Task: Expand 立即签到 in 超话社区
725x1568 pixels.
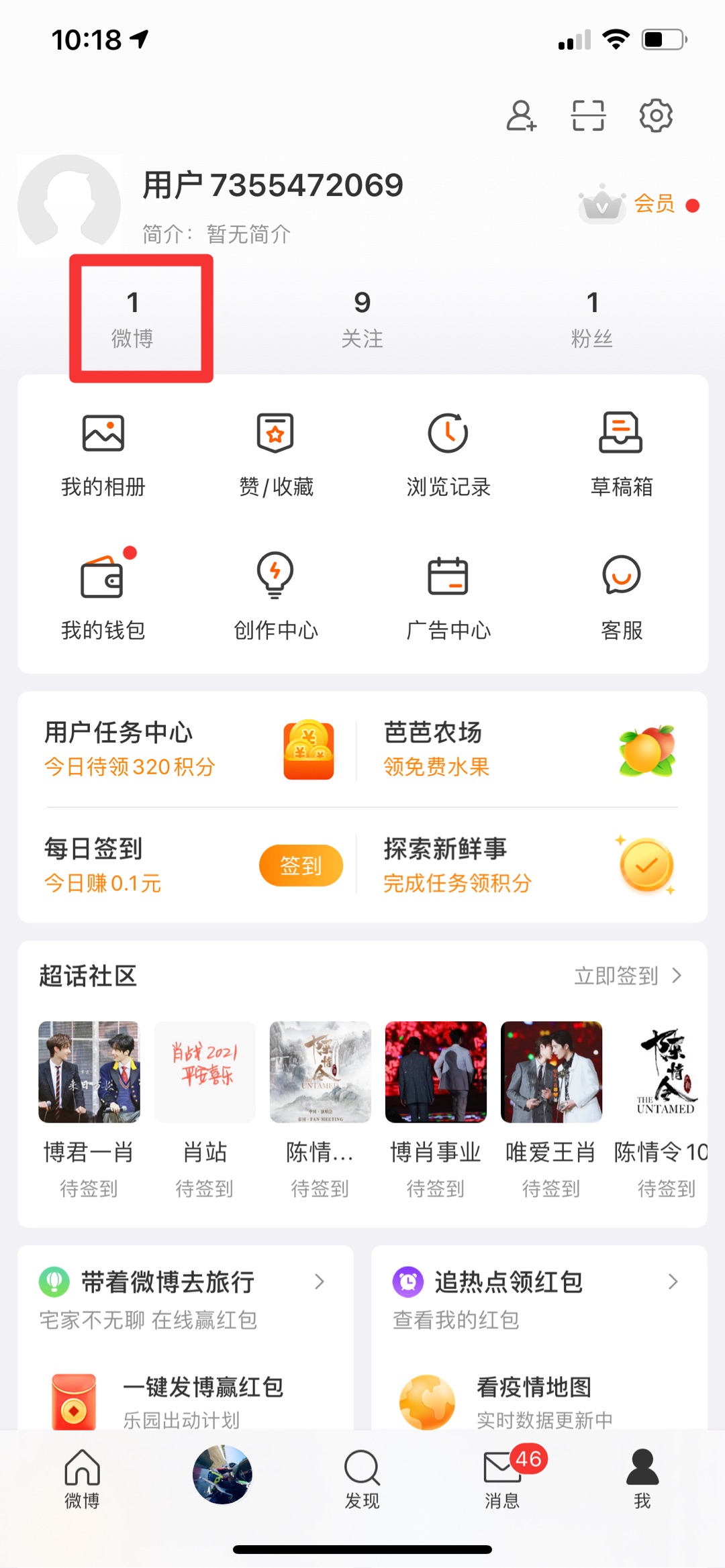Action: pos(624,976)
